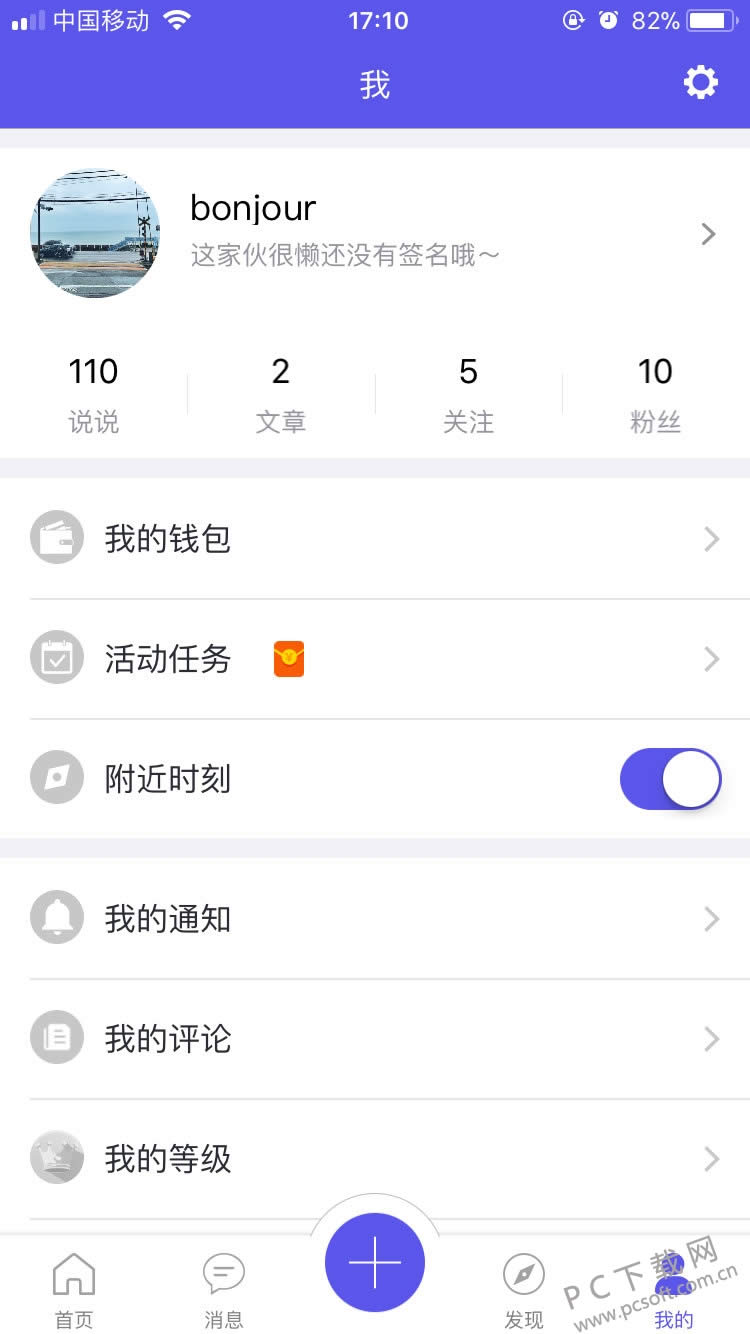Open the 我的钱包 chevron arrow
This screenshot has height=1334, width=750.
[709, 538]
